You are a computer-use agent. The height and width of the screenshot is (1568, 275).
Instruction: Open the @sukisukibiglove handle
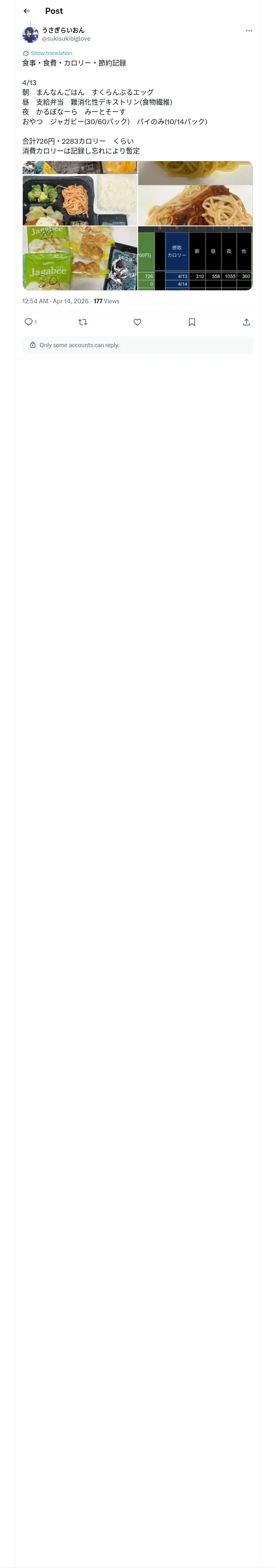[x=66, y=39]
